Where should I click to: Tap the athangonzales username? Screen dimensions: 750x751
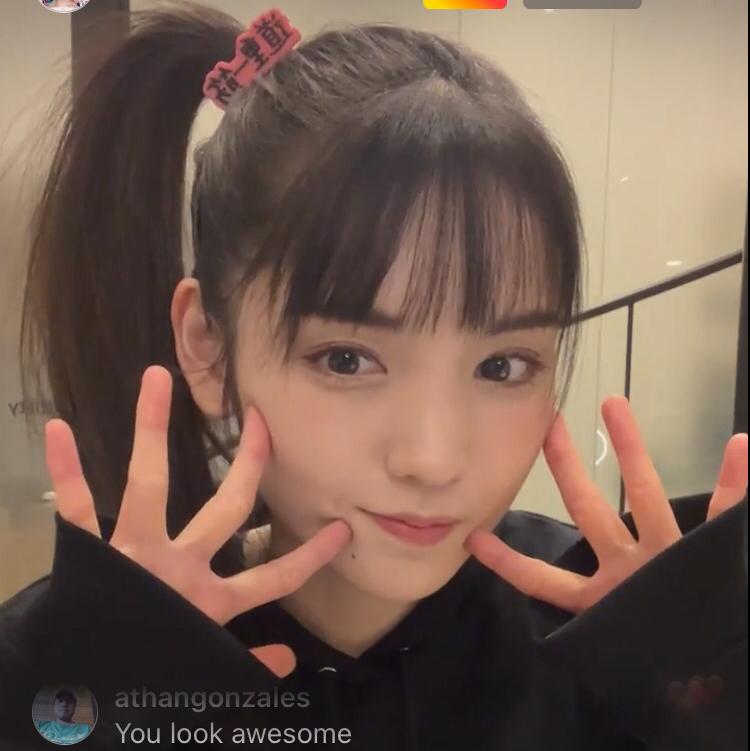pos(212,698)
